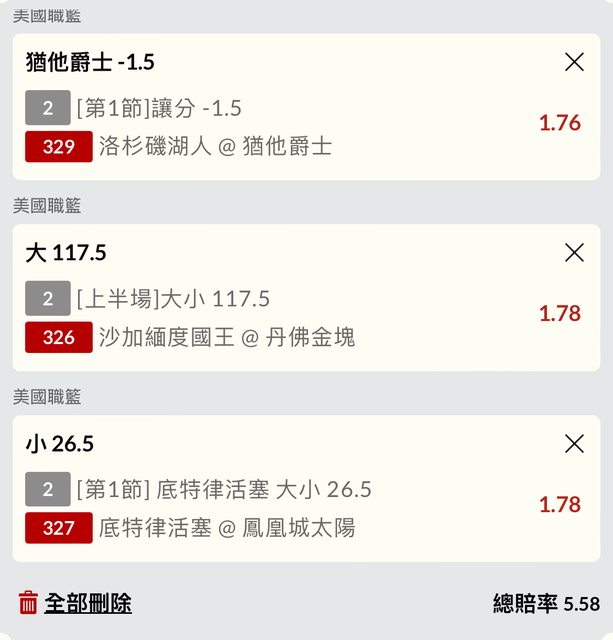This screenshot has height=640, width=613.
Task: Remove the 猶他爵士 -1.5 bet
Action: [x=574, y=62]
